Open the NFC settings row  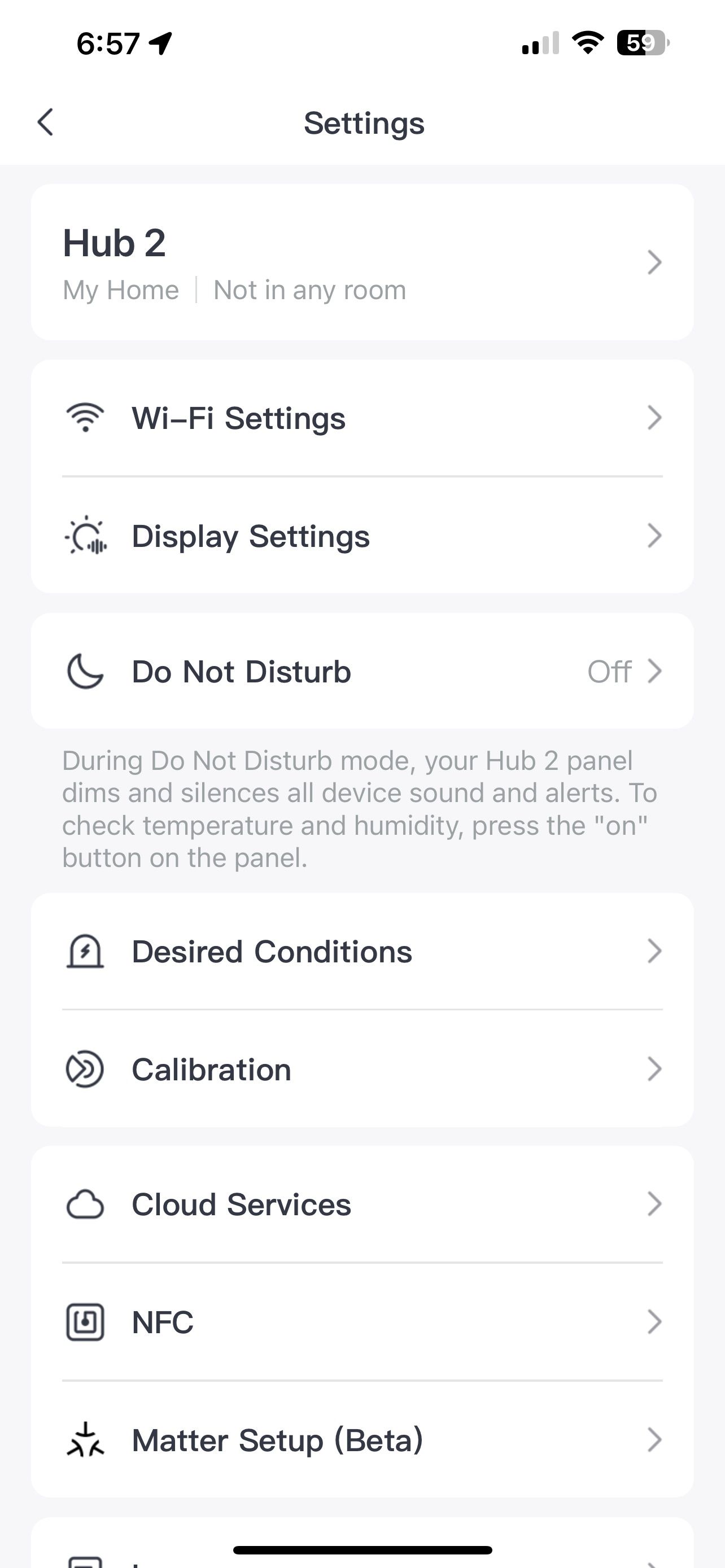pyautogui.click(x=161, y=1321)
